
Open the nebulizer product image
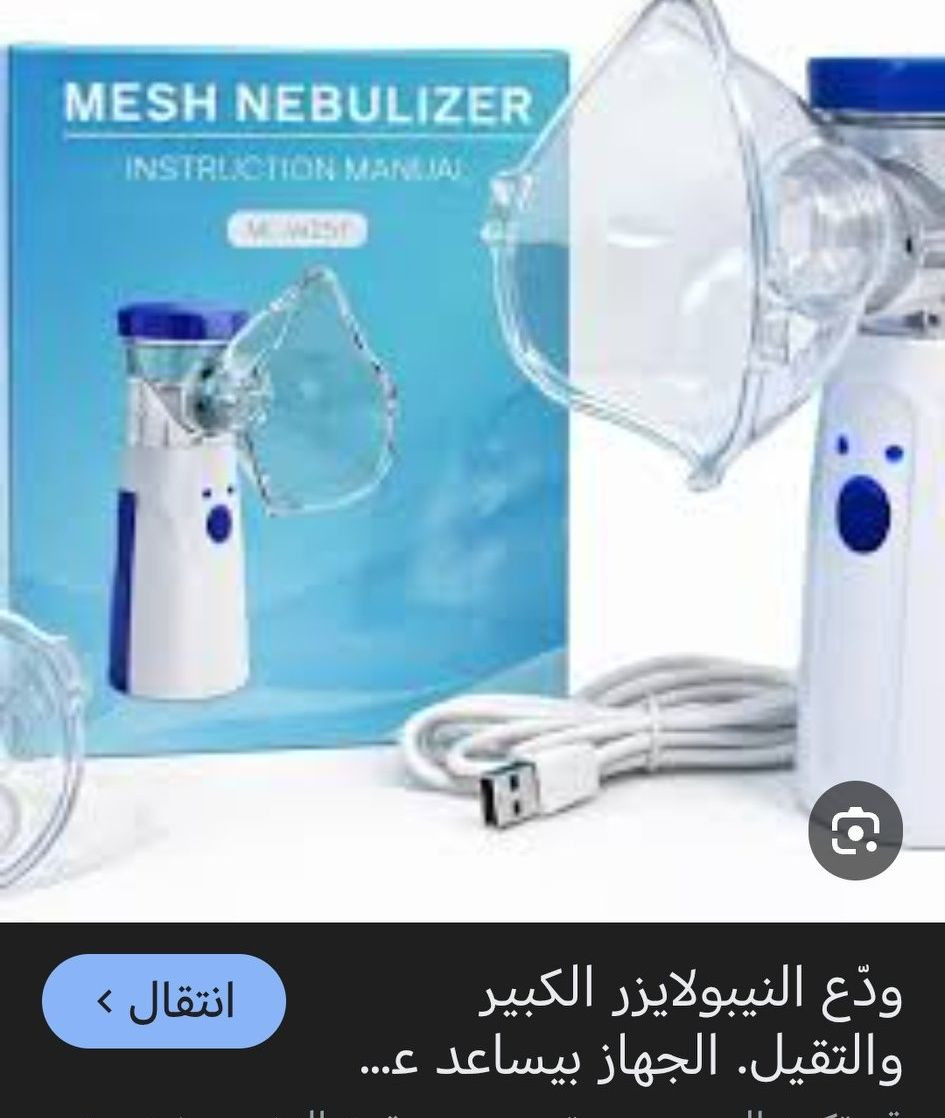click(470, 450)
